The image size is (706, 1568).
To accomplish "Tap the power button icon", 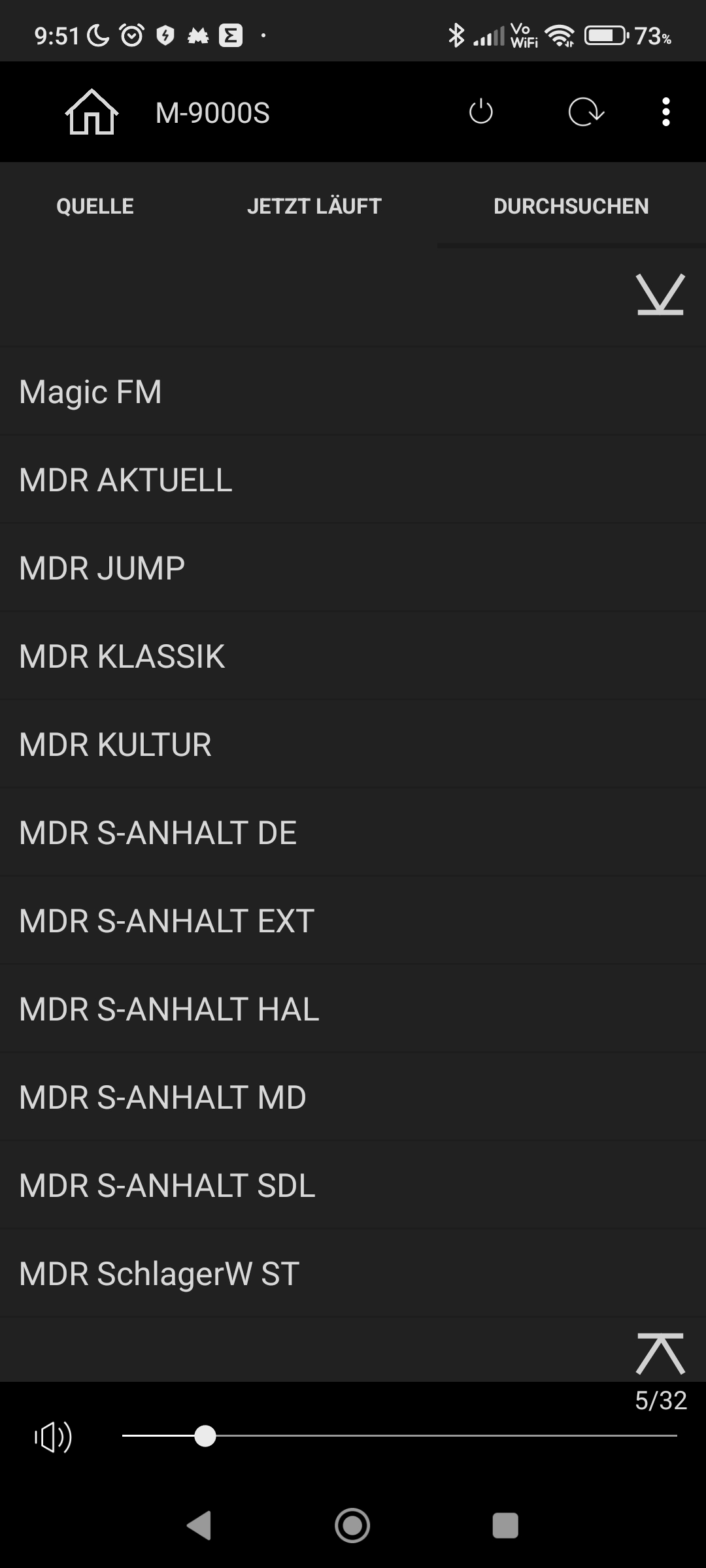I will pyautogui.click(x=480, y=112).
